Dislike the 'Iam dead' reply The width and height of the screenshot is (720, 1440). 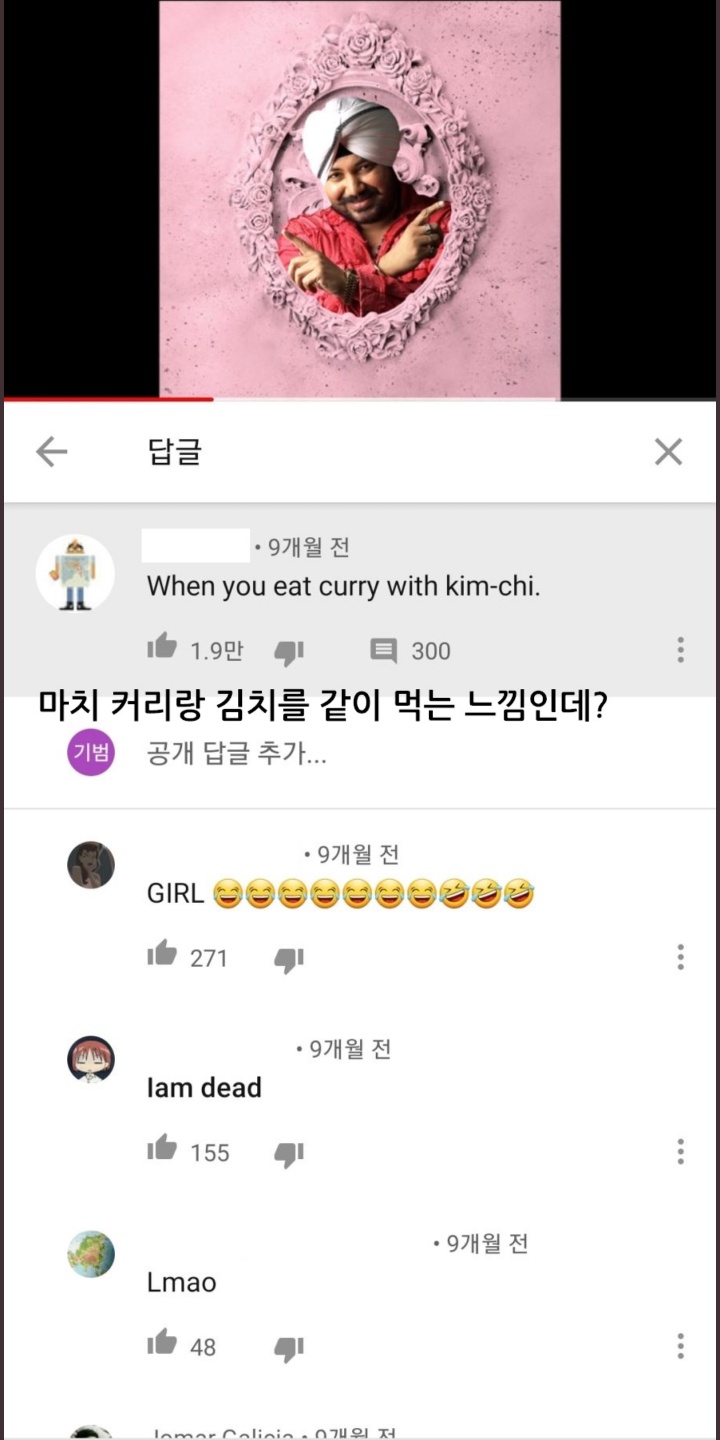coord(289,1154)
